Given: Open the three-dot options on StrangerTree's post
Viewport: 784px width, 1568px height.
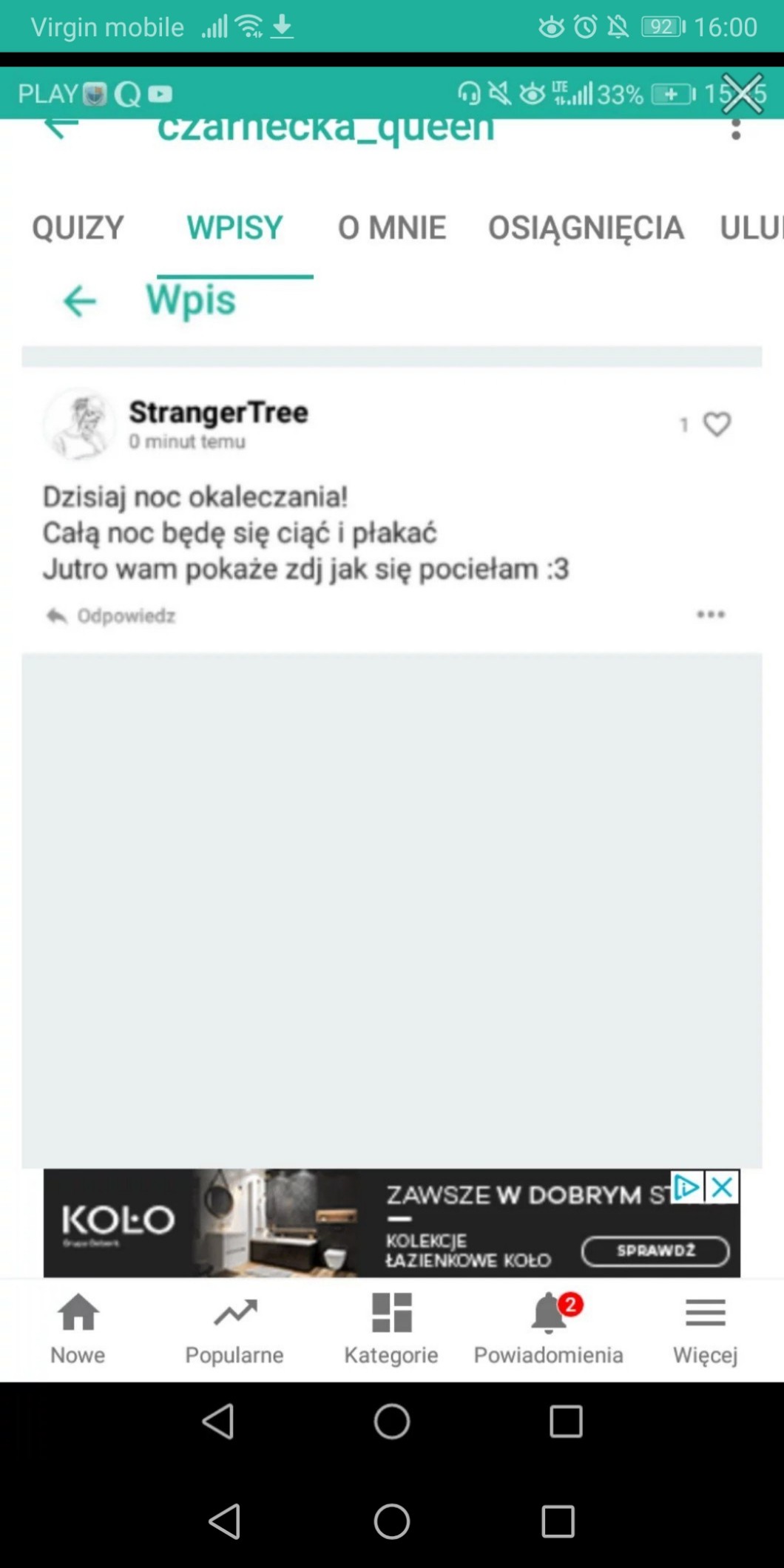Looking at the screenshot, I should pos(711,614).
